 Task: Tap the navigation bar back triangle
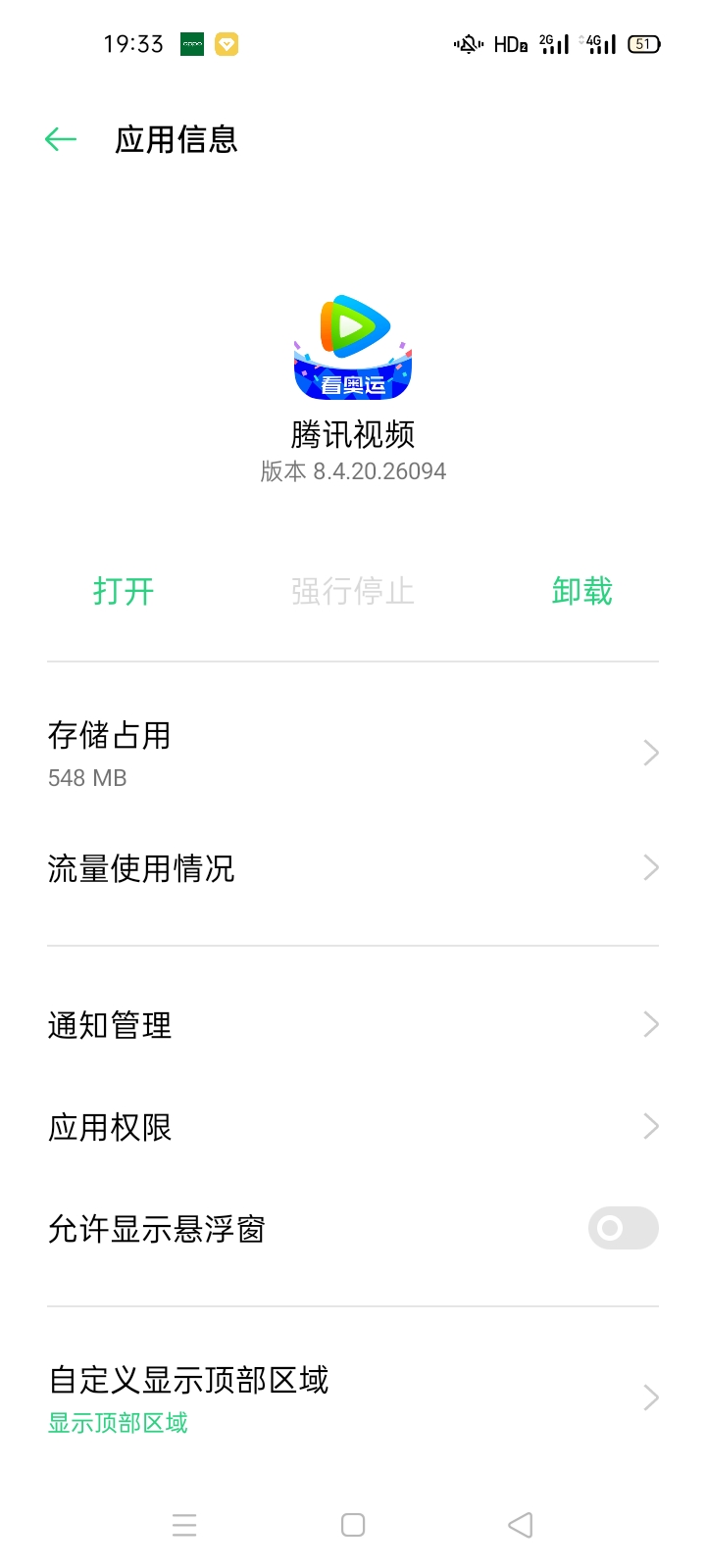[520, 1525]
